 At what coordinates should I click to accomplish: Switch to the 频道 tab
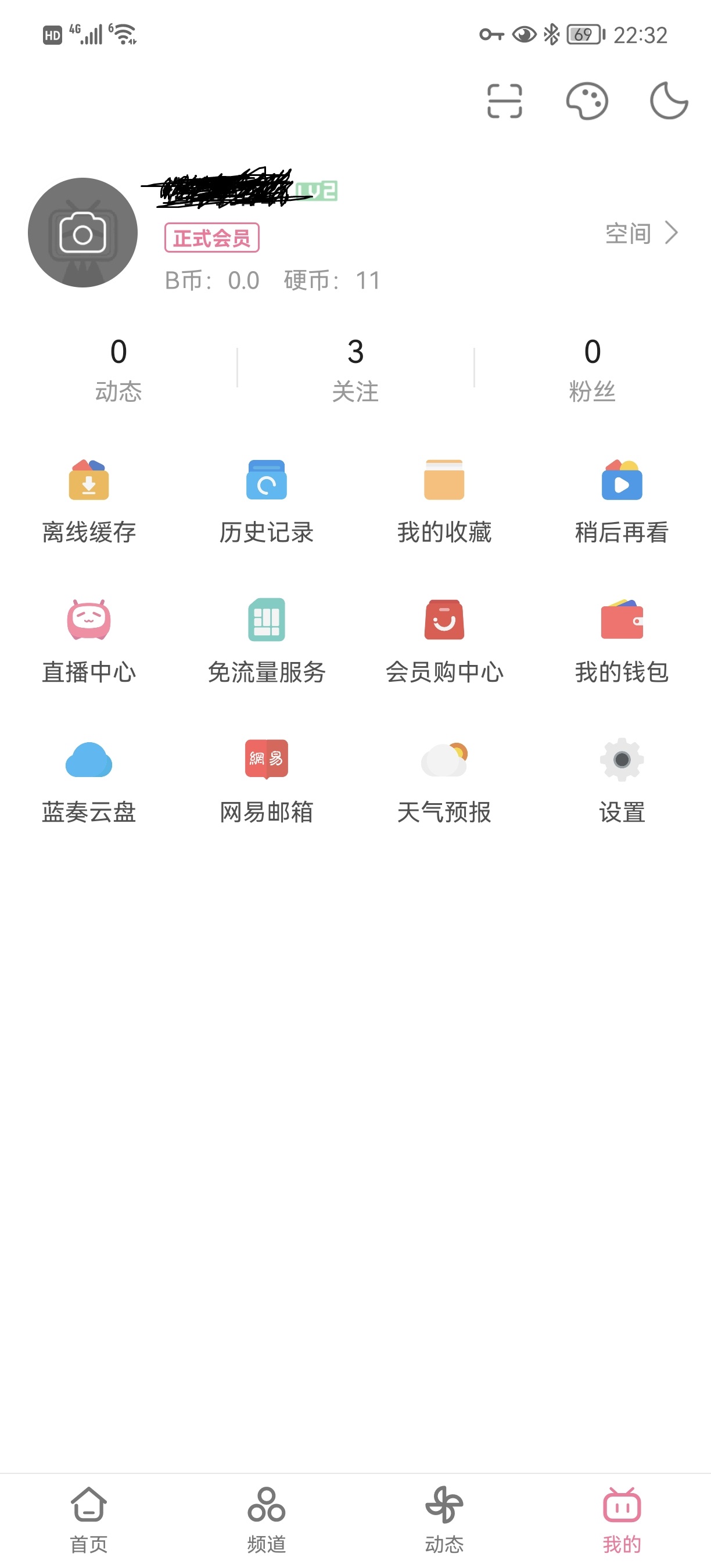(267, 1516)
